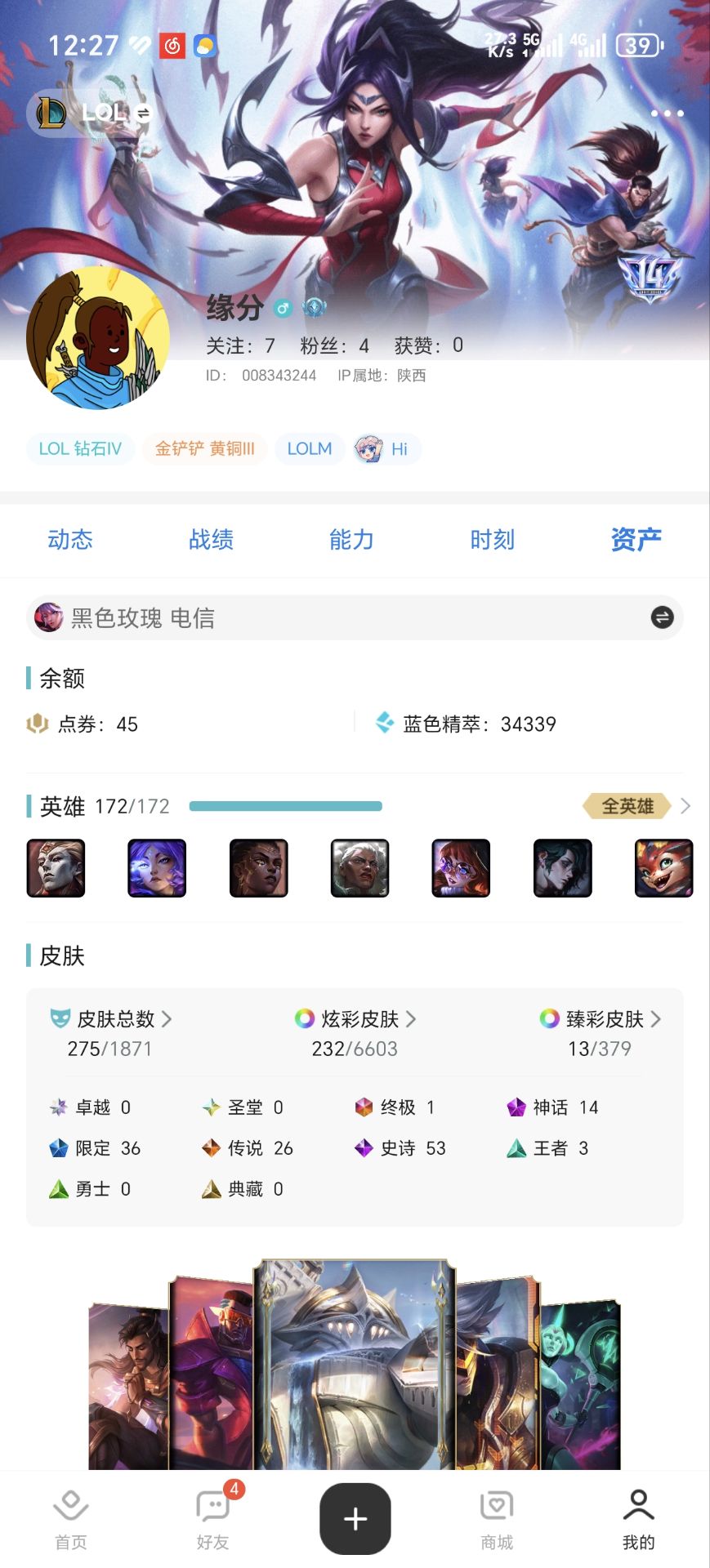
Task: Tap the 金铲铲 黄铜III chip
Action: coord(205,448)
